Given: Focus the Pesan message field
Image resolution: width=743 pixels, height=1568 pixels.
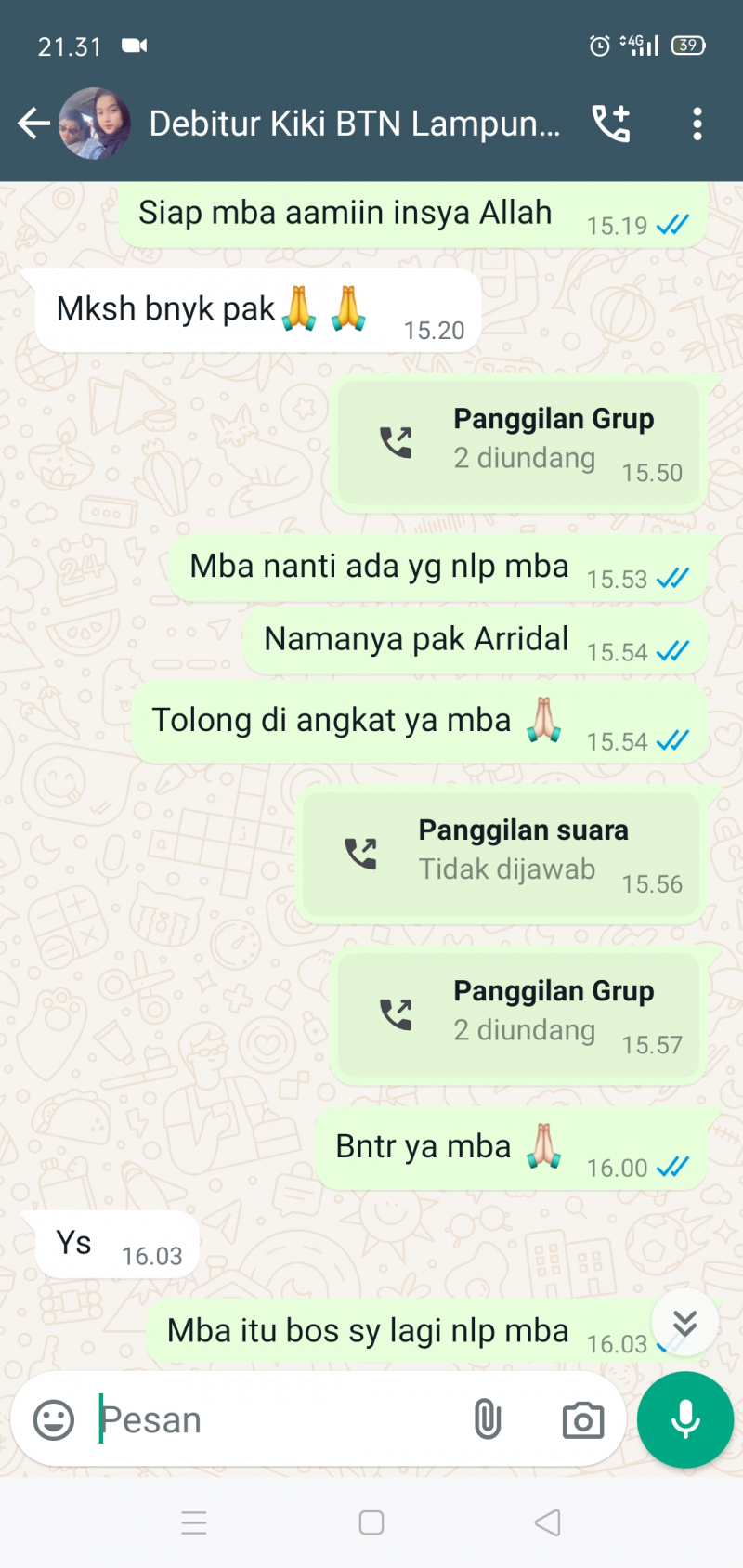Looking at the screenshot, I should [279, 1419].
